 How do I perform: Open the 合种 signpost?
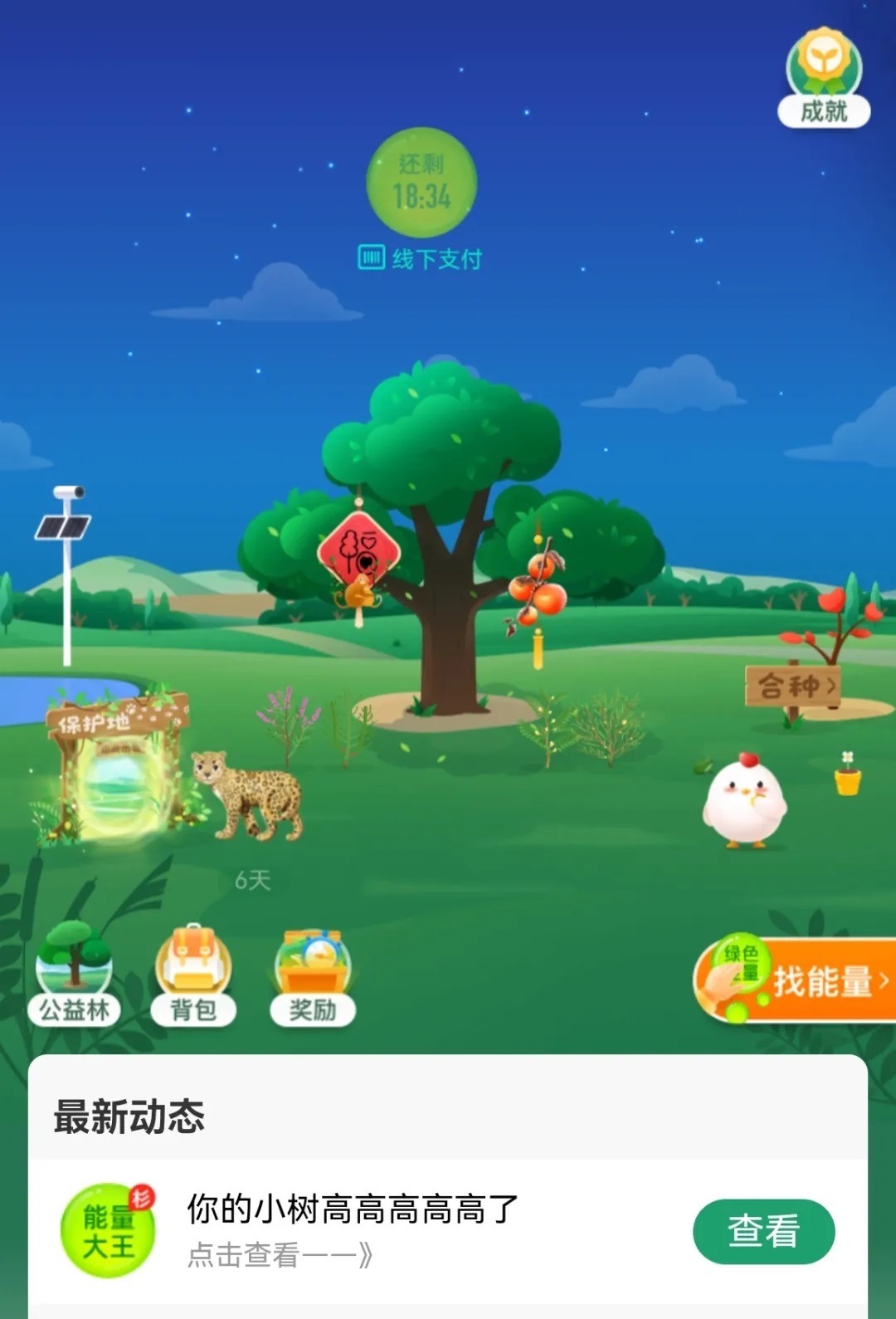tap(793, 686)
